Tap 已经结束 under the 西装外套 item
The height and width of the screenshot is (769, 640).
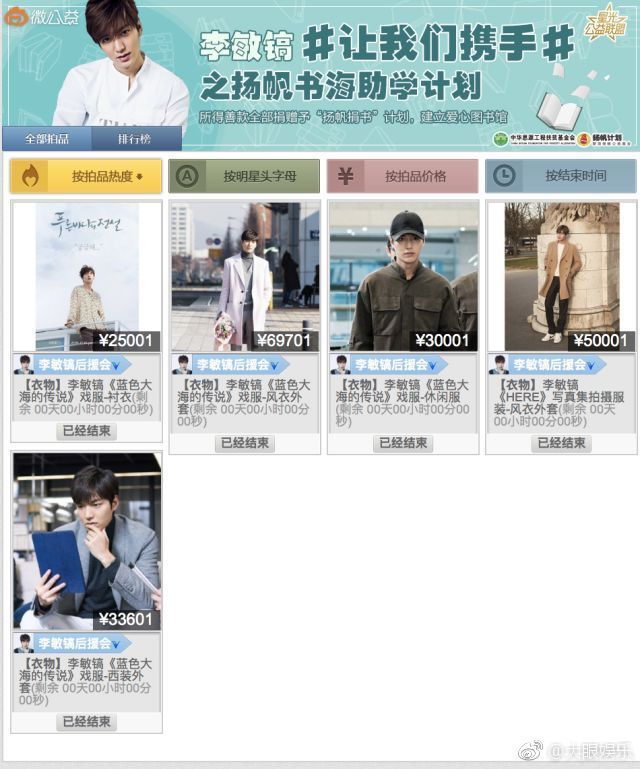[x=86, y=721]
